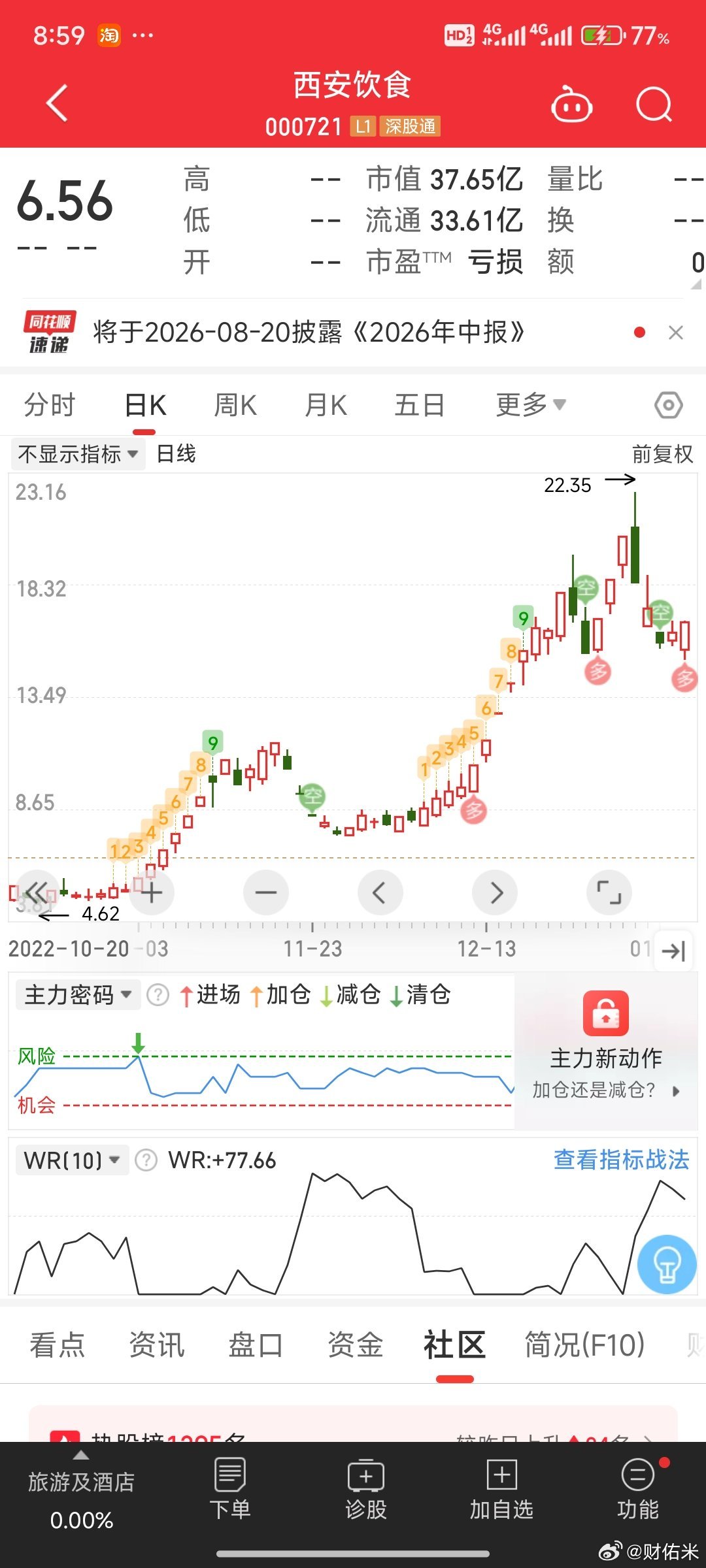Change the 前复权 adjustment setting

[662, 454]
